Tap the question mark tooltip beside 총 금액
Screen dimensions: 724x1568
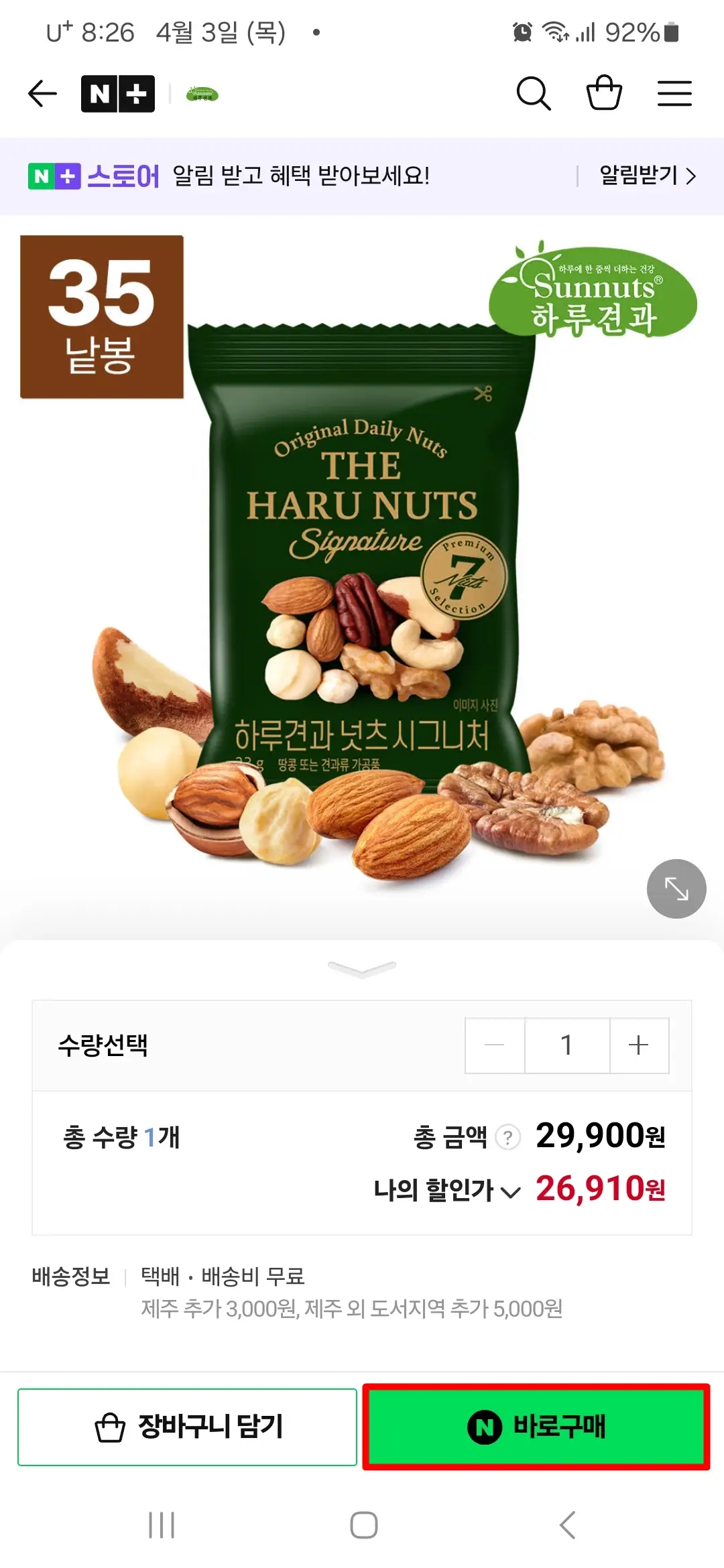tap(507, 1135)
